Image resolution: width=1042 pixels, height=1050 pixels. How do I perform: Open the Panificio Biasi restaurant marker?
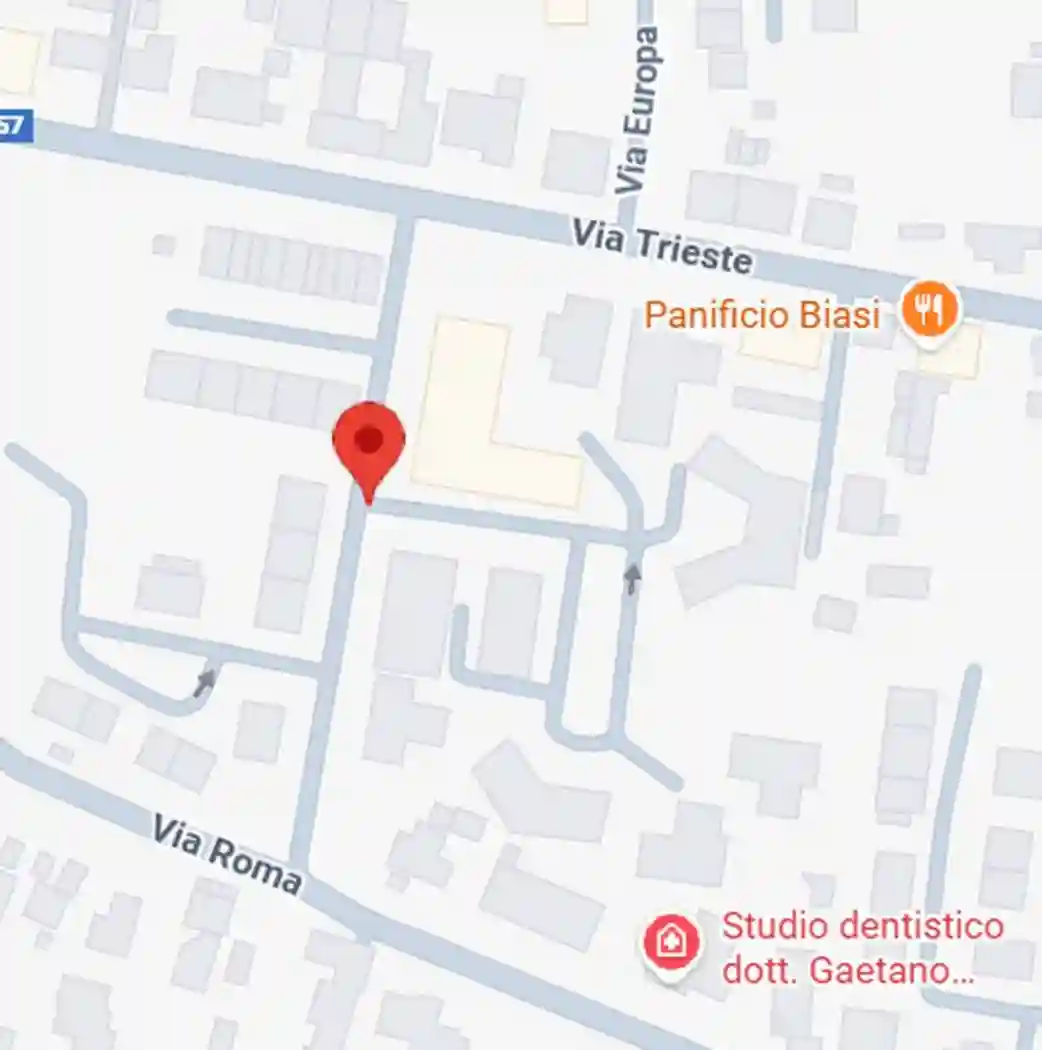pos(930,312)
